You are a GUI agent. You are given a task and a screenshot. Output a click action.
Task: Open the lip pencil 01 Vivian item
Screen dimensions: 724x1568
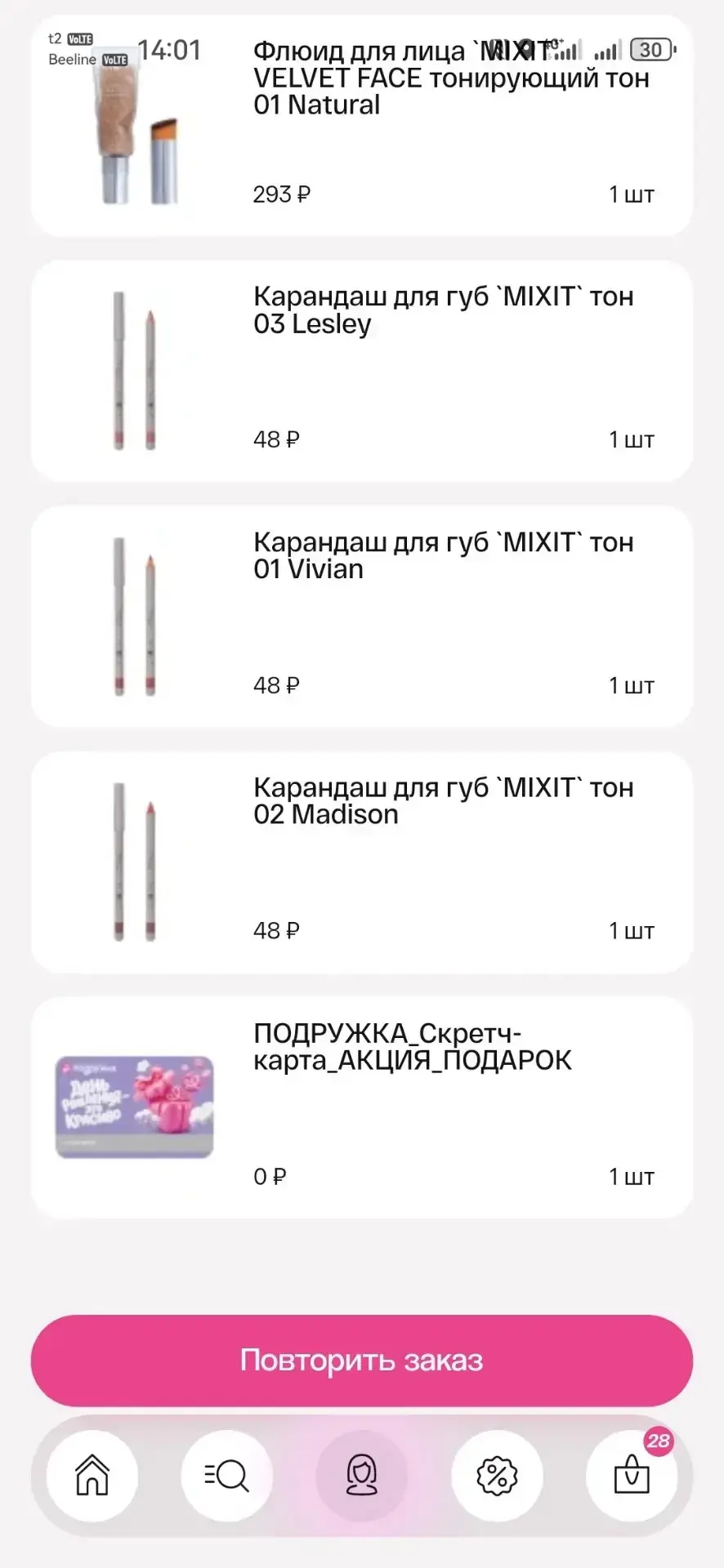coord(362,617)
